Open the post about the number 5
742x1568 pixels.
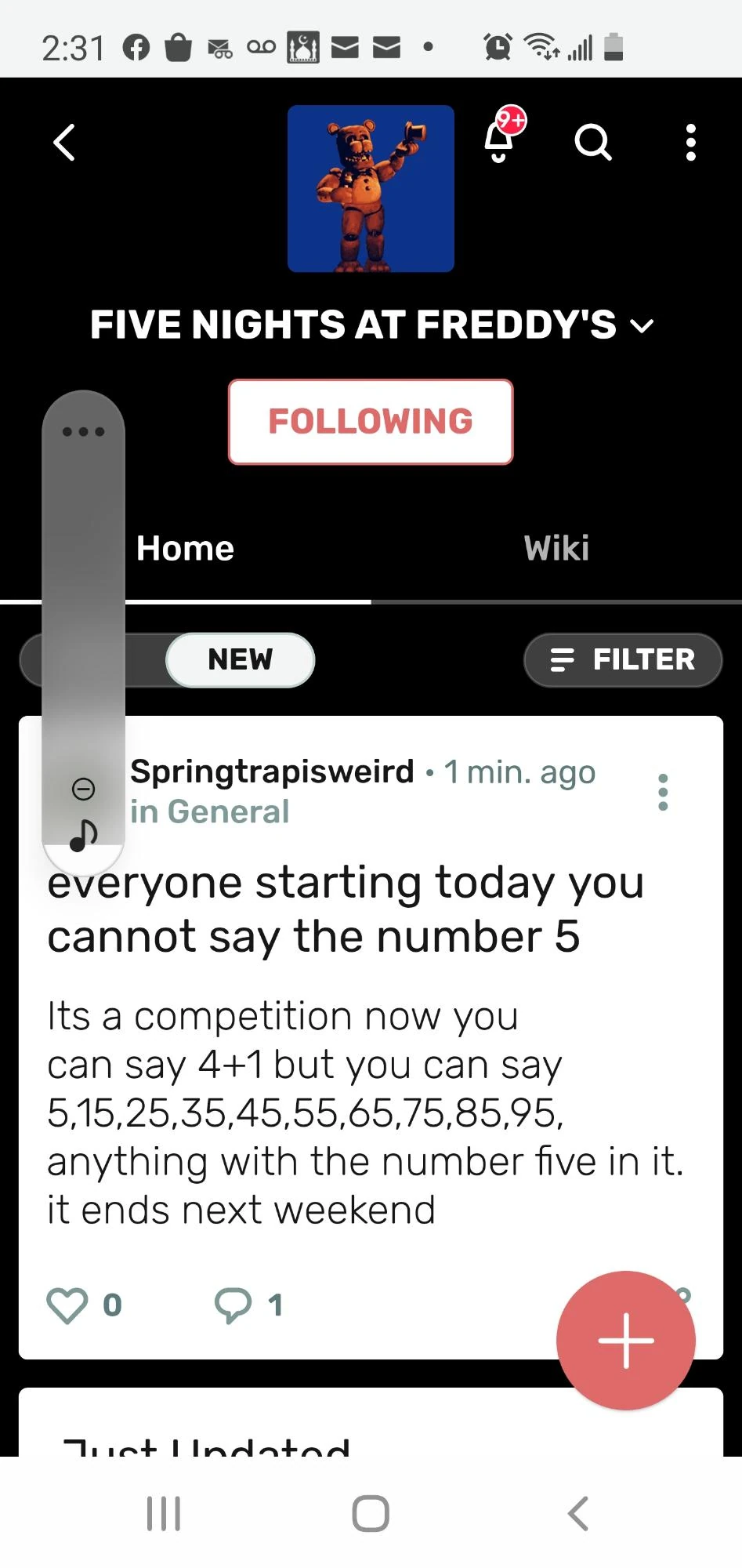(x=345, y=909)
